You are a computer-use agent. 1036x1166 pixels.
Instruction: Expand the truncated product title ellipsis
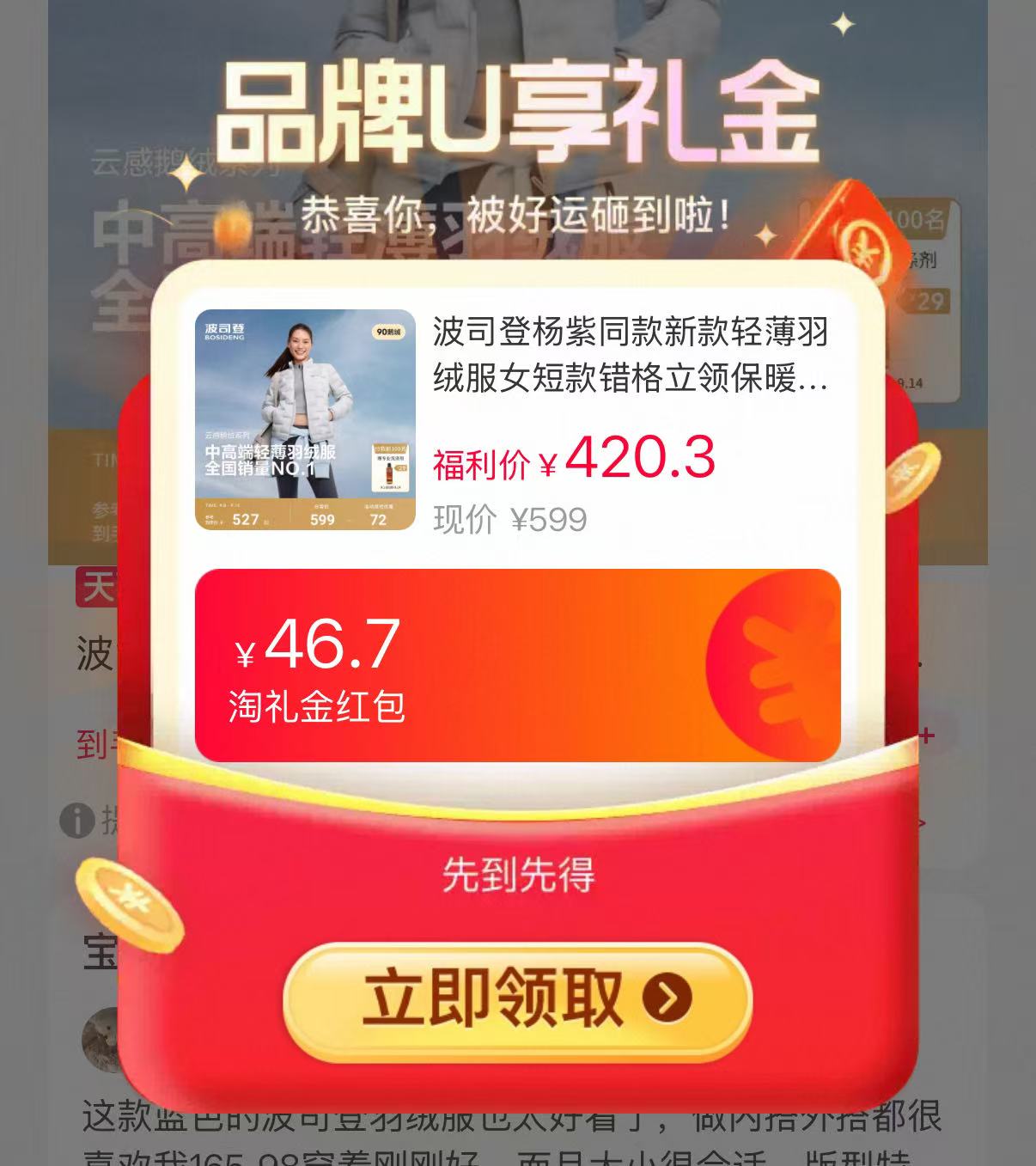[814, 387]
